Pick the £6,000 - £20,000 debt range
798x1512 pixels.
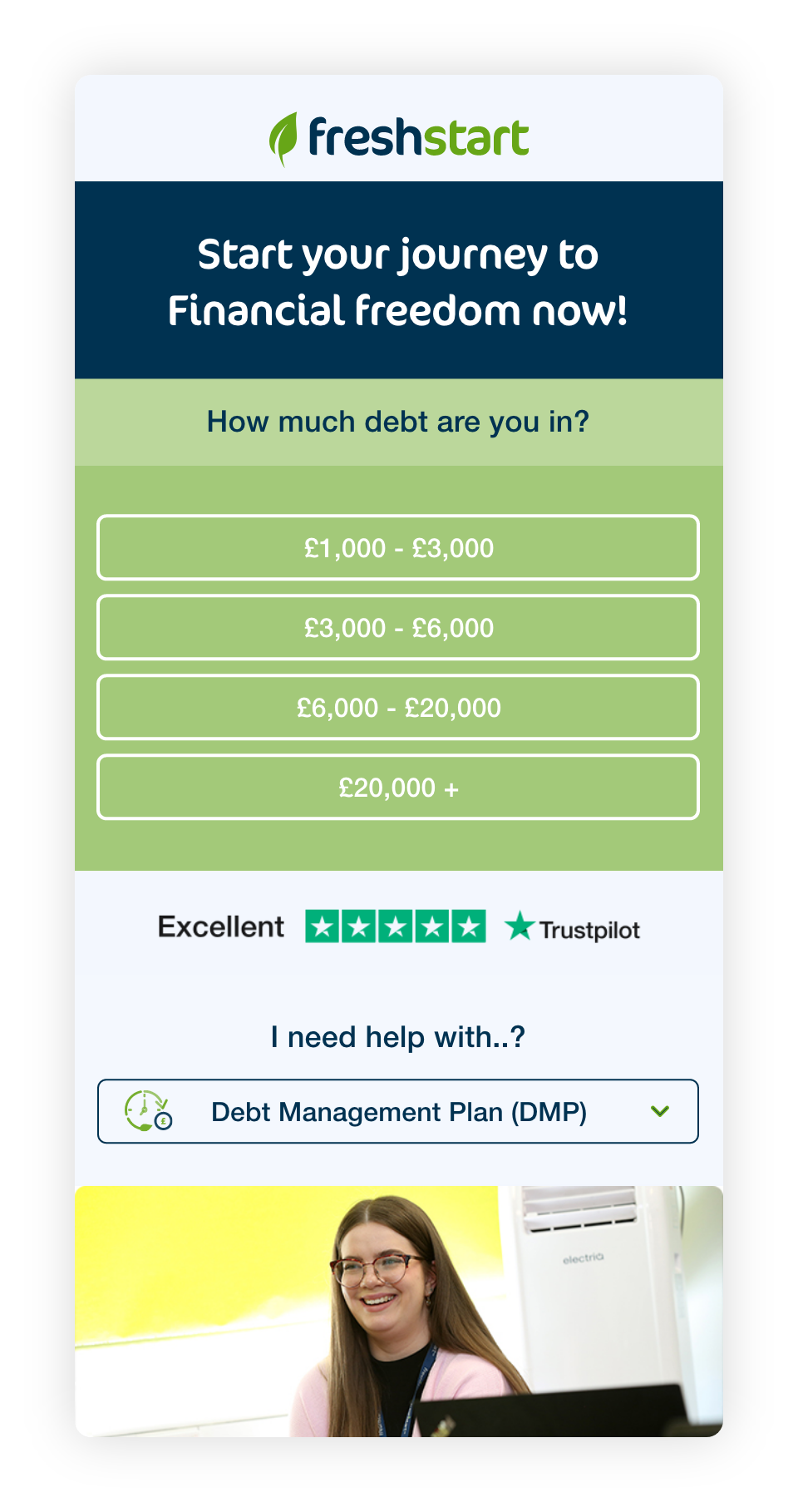tap(398, 707)
